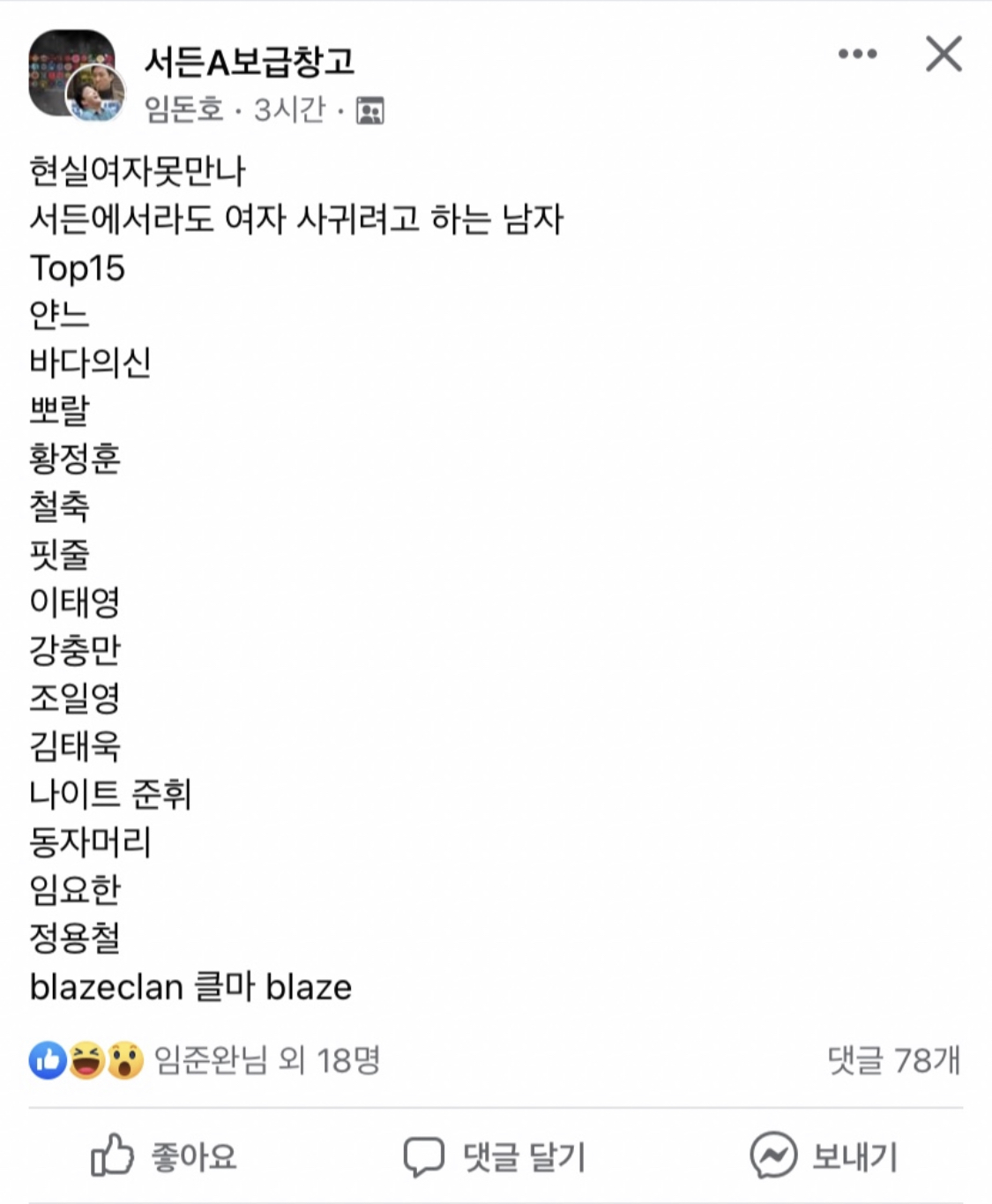See who reacted: 임준완님 외 18명
Screen dimensions: 992x1204
tap(266, 1060)
